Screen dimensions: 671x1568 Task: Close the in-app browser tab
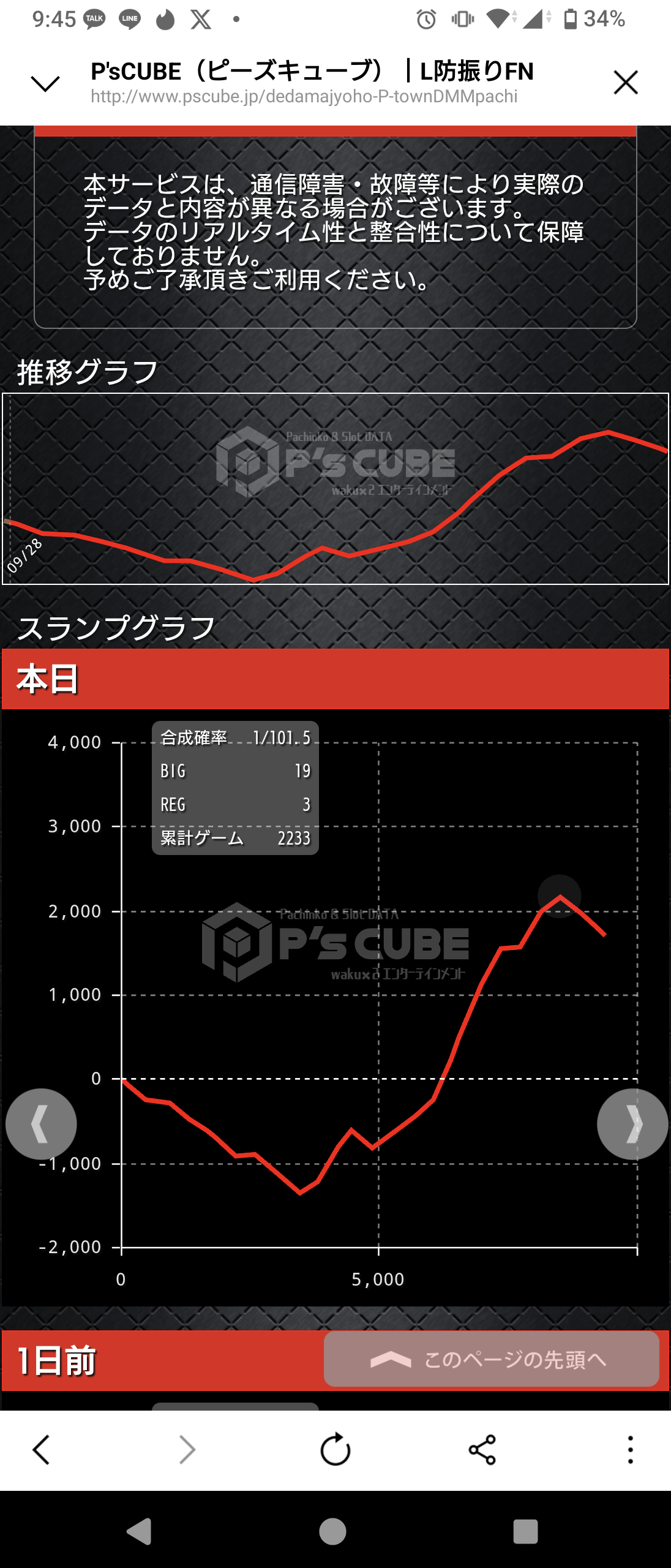[x=625, y=82]
